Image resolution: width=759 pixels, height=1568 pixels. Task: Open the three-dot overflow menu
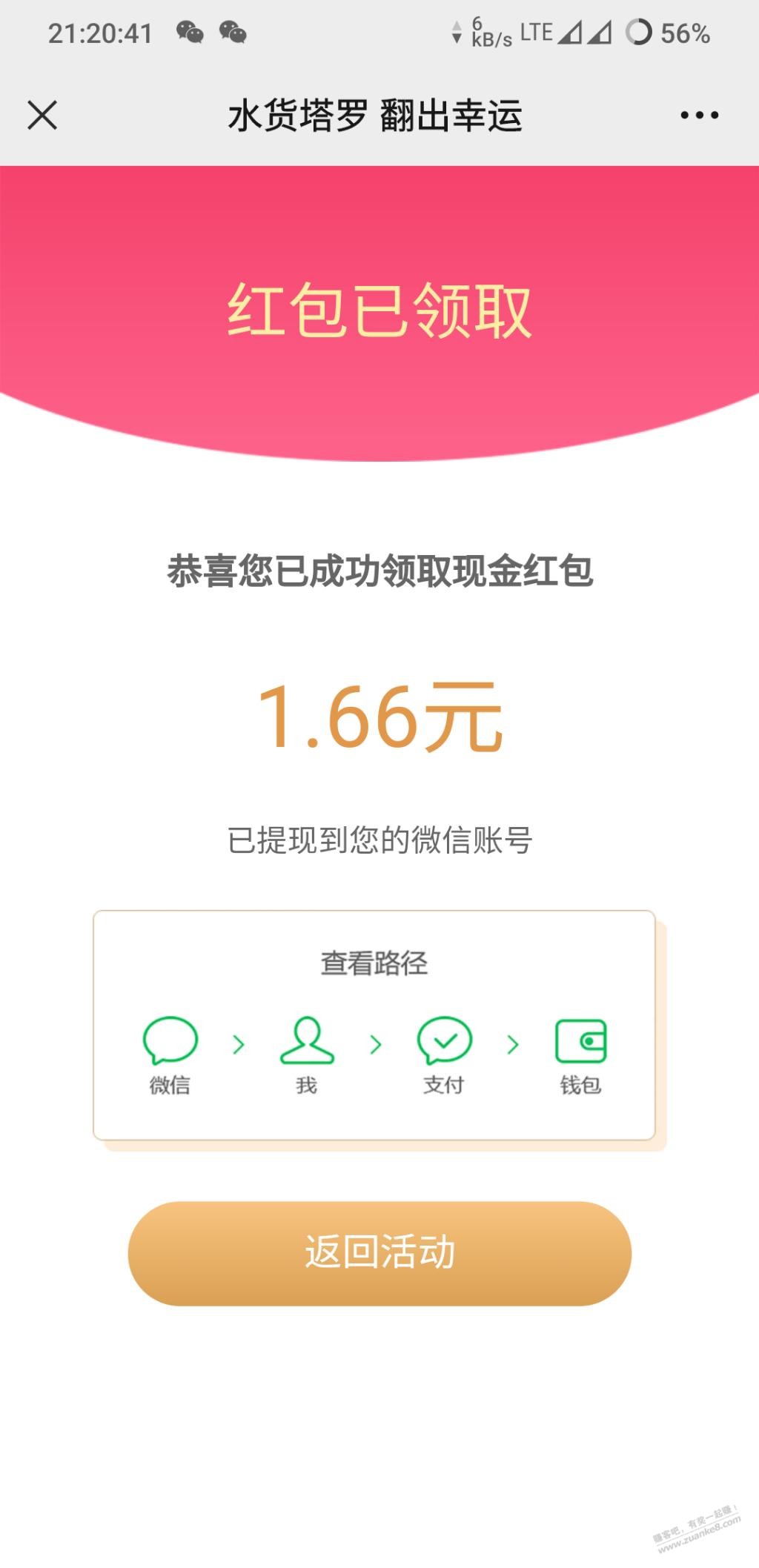click(x=699, y=115)
